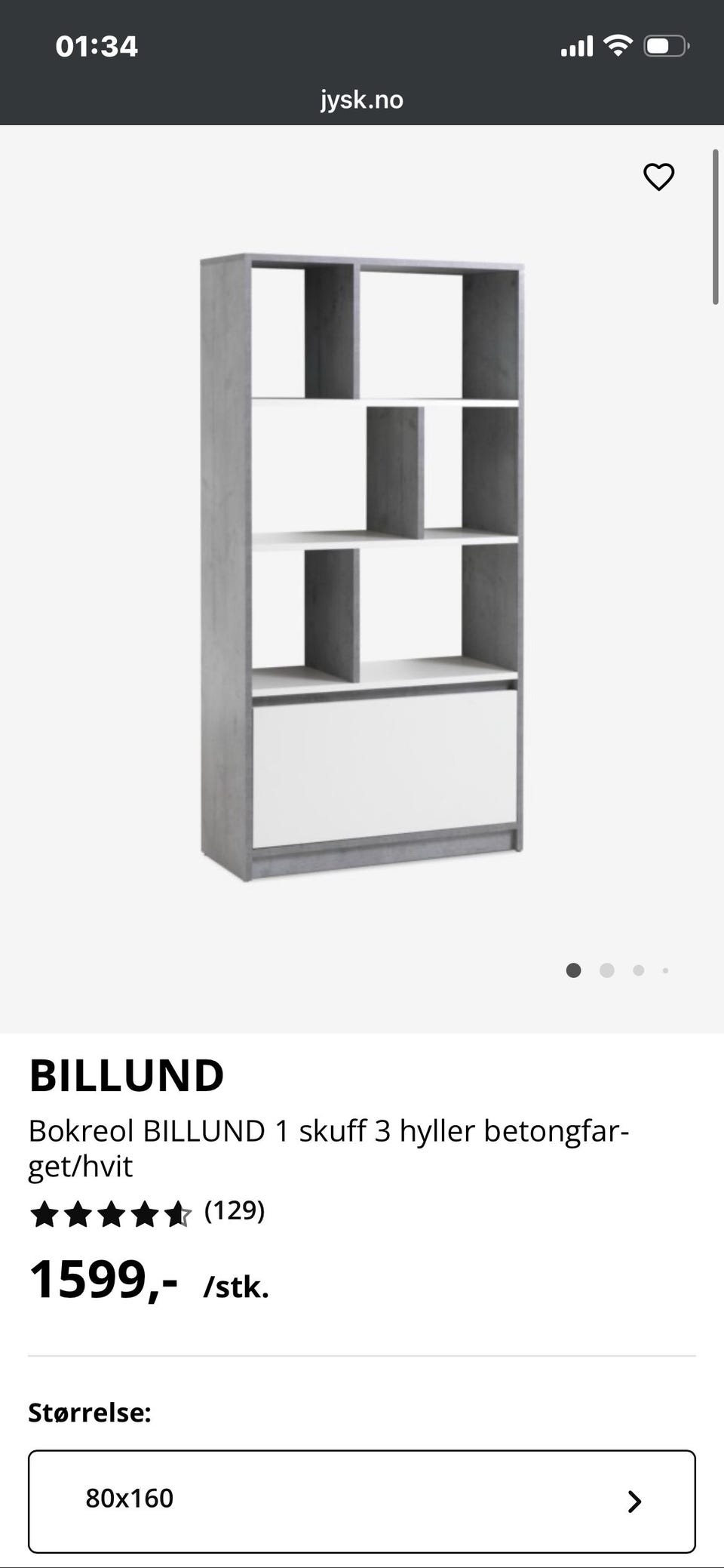724x1568 pixels.
Task: Tap the fourth smallest carousel dot
Action: pyautogui.click(x=664, y=970)
